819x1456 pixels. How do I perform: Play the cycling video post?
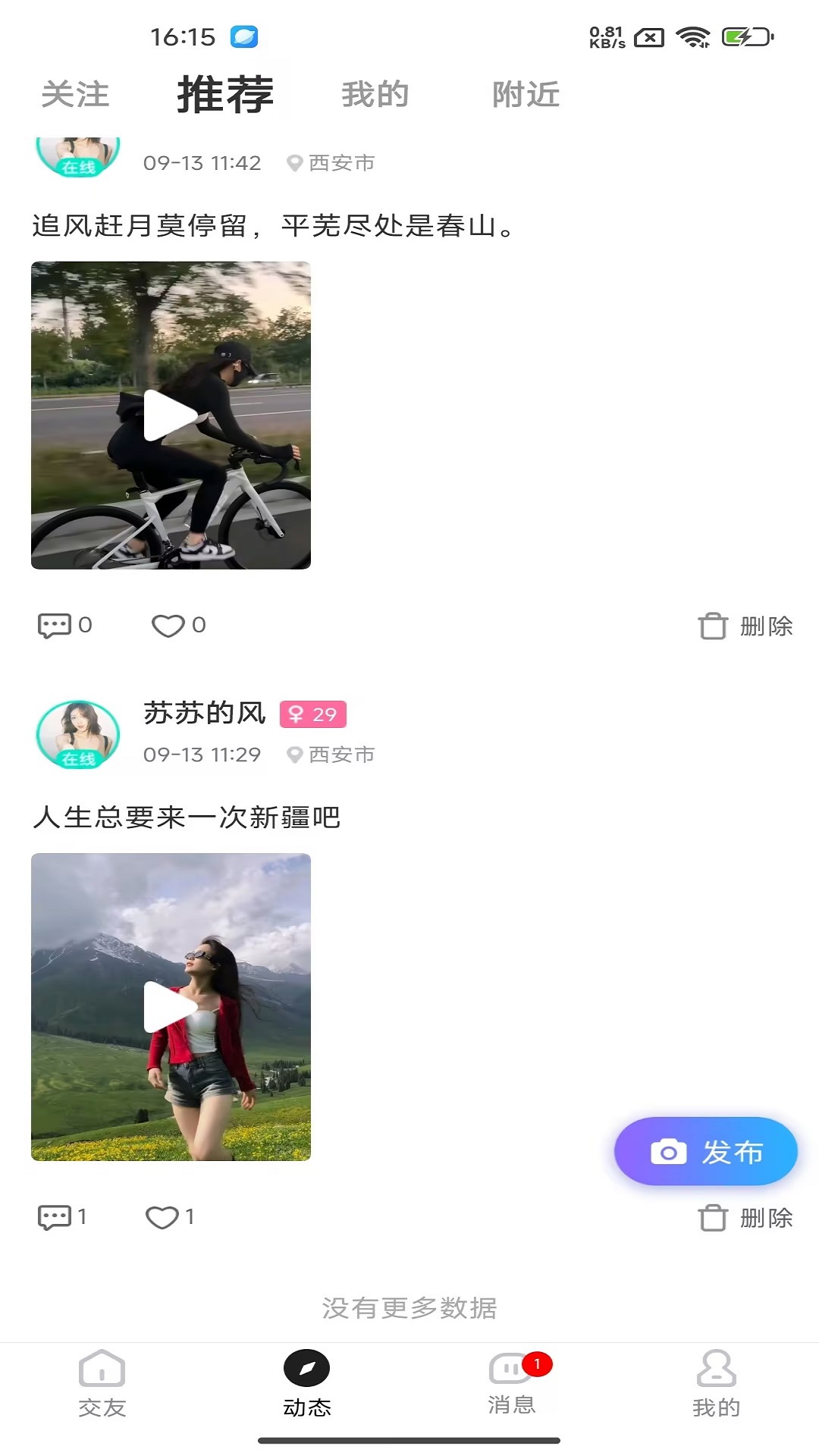pos(171,415)
